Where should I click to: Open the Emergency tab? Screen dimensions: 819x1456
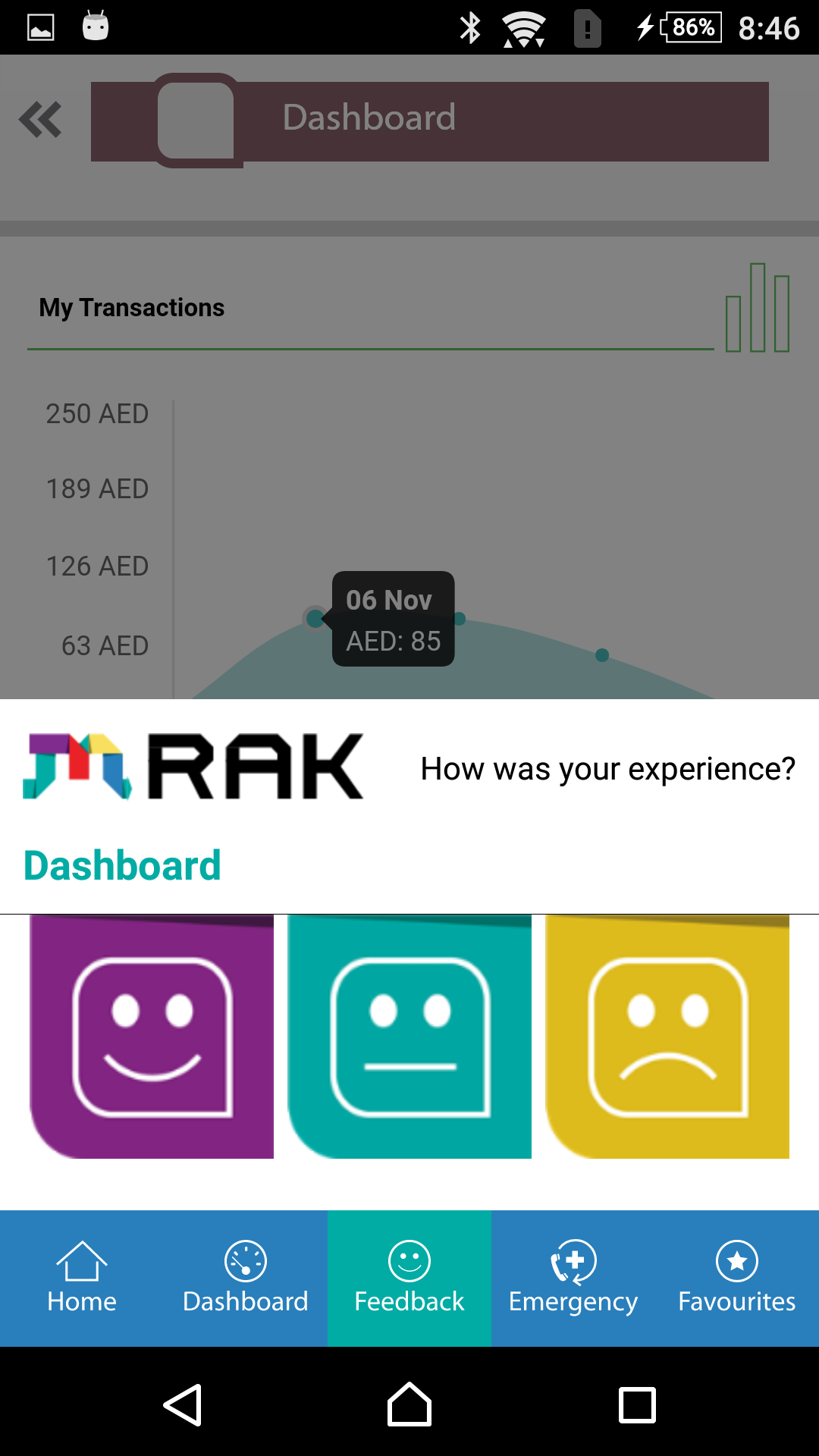pyautogui.click(x=573, y=1279)
